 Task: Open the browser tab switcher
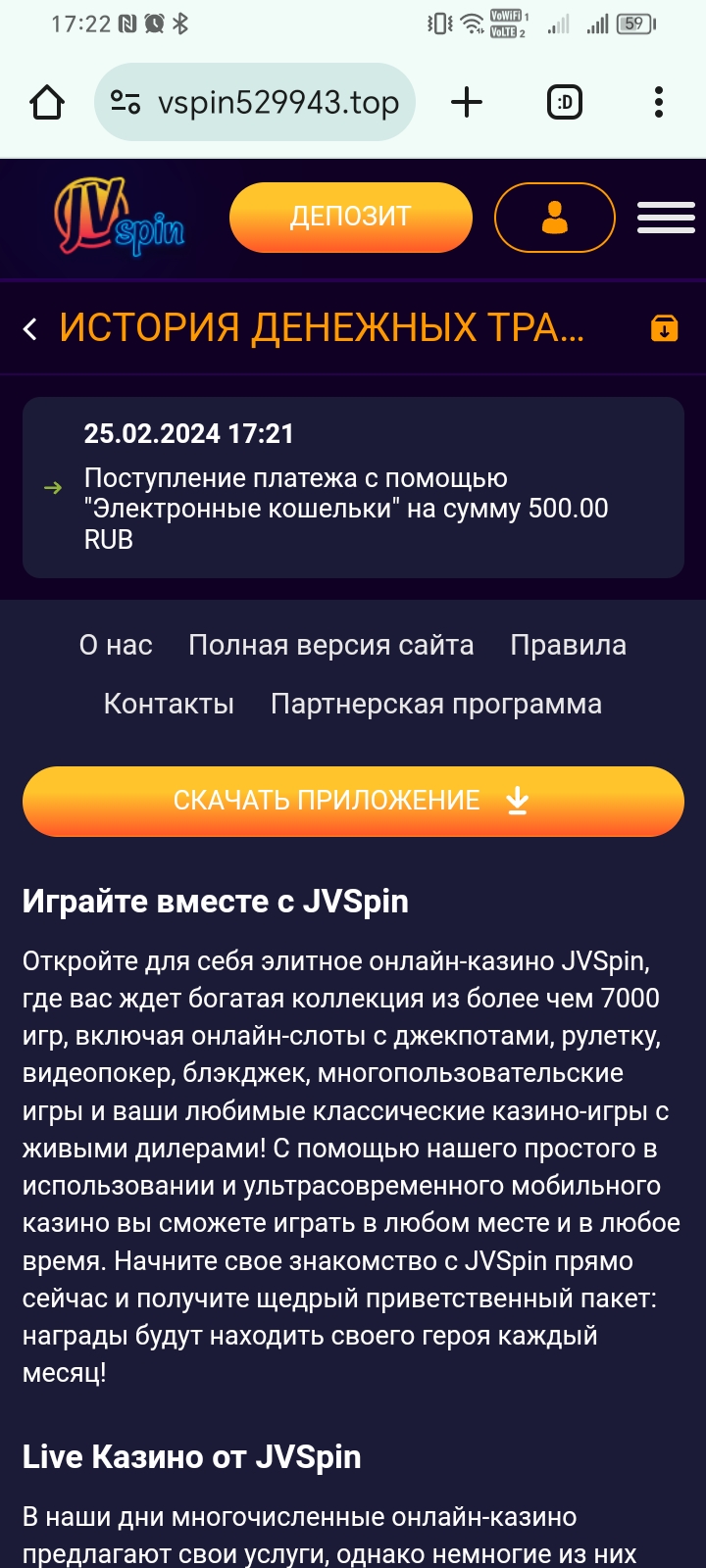[564, 102]
